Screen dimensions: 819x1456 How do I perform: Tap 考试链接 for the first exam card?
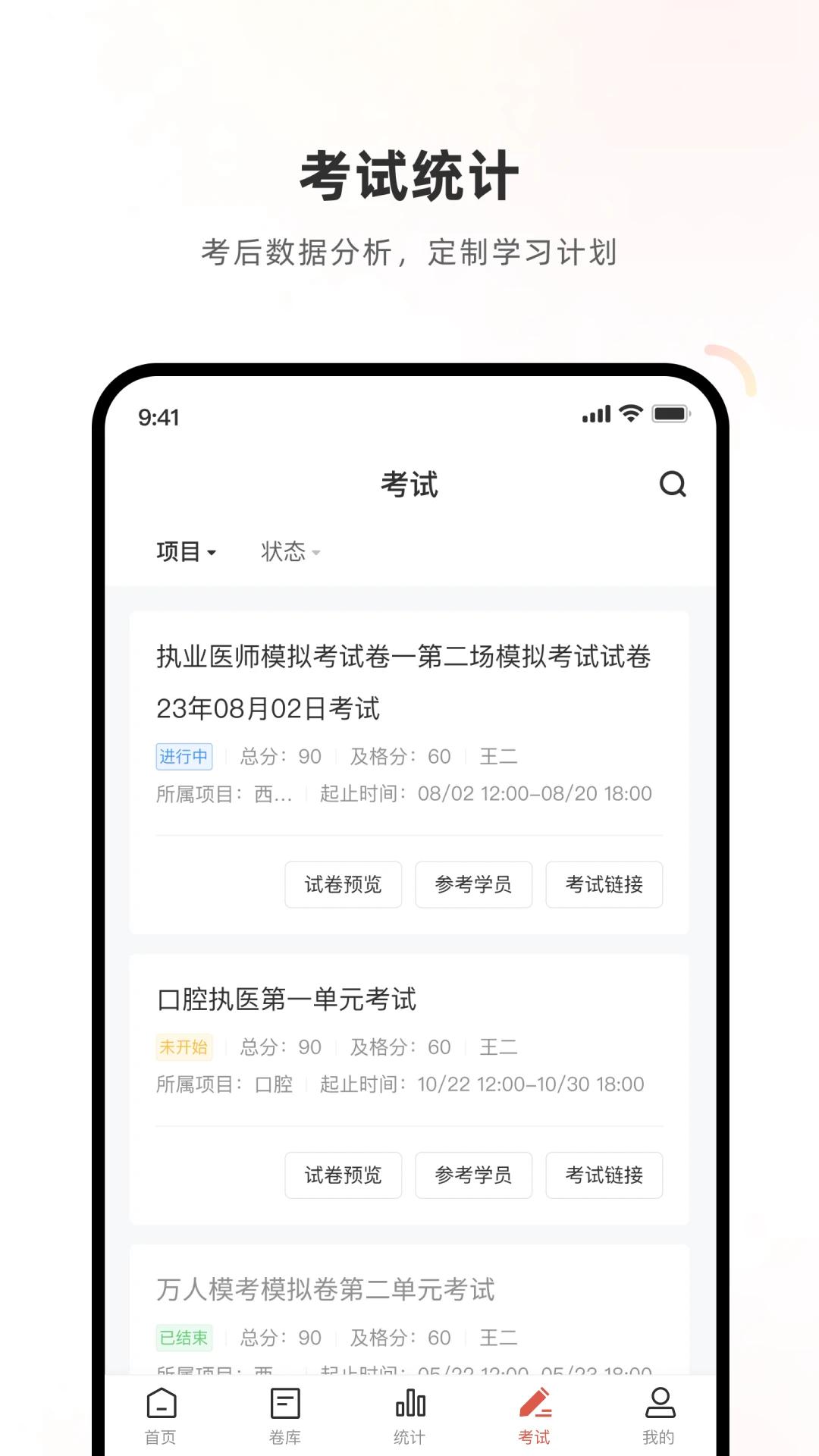point(604,884)
